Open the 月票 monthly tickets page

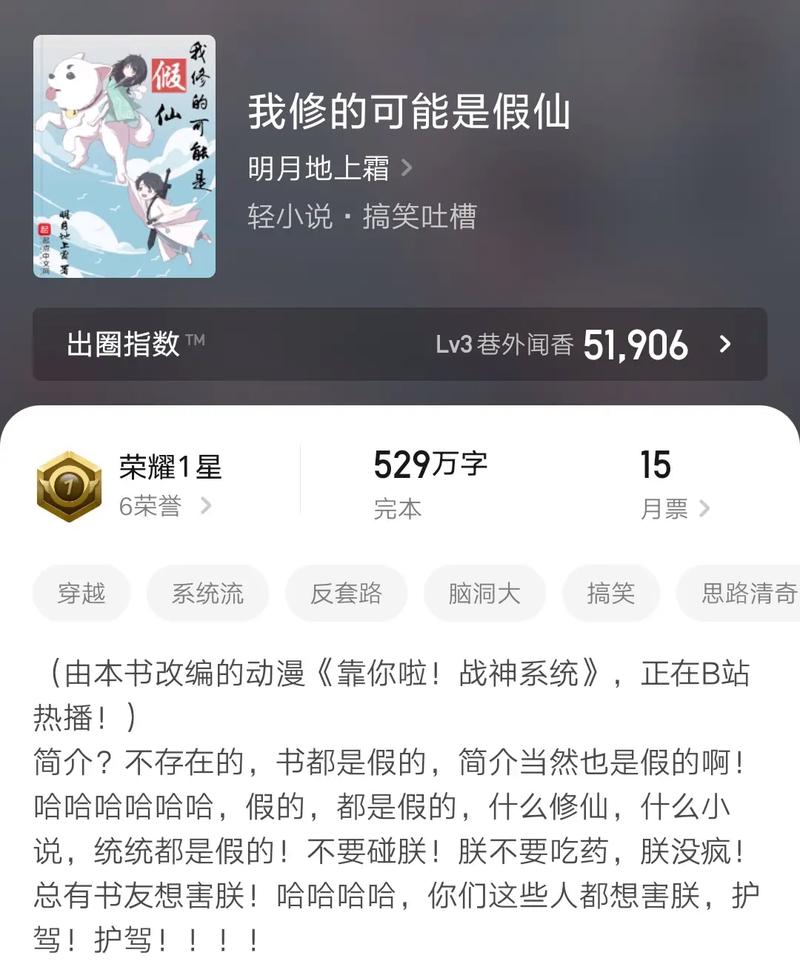click(x=675, y=508)
